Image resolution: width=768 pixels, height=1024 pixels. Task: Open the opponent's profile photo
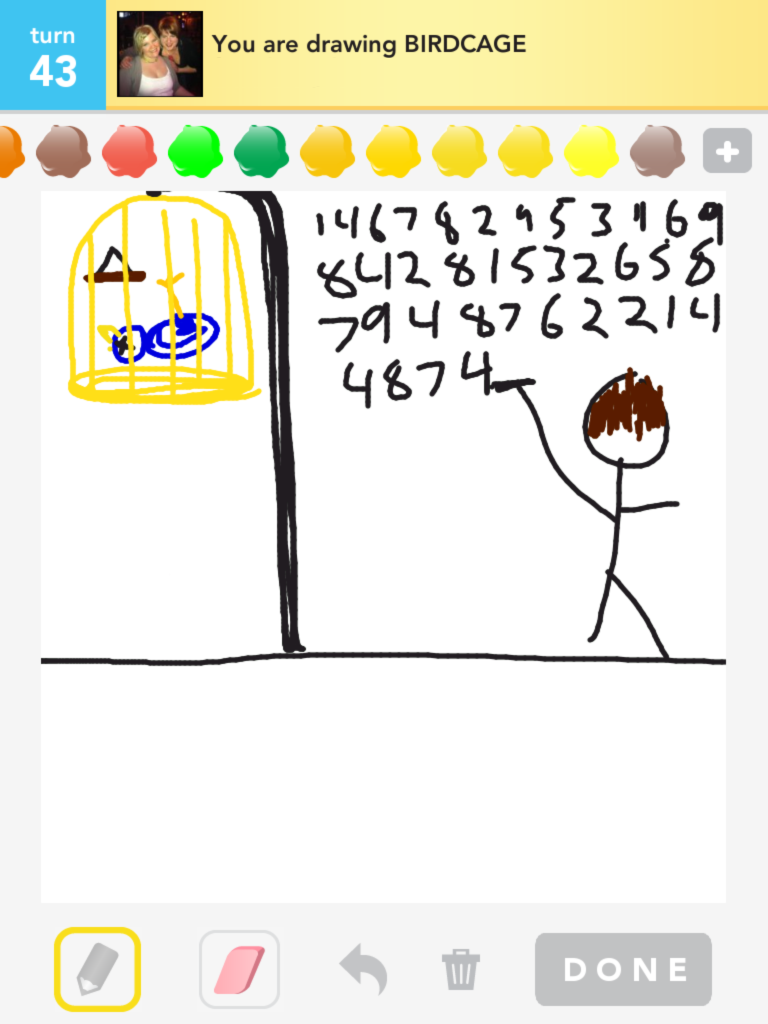click(x=160, y=54)
